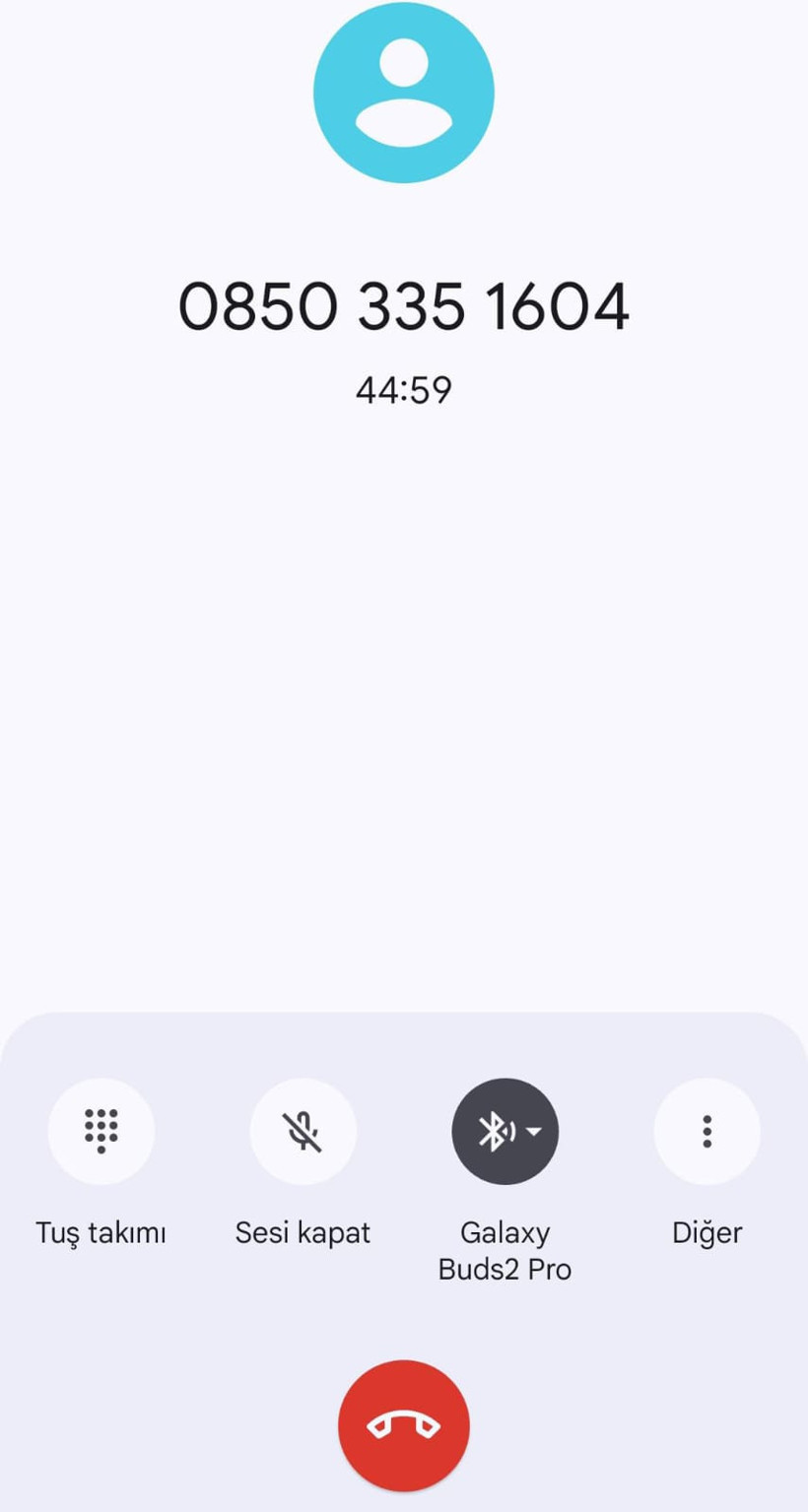Open the Galaxy Buds2 Pro audio output selector

pyautogui.click(x=505, y=1131)
